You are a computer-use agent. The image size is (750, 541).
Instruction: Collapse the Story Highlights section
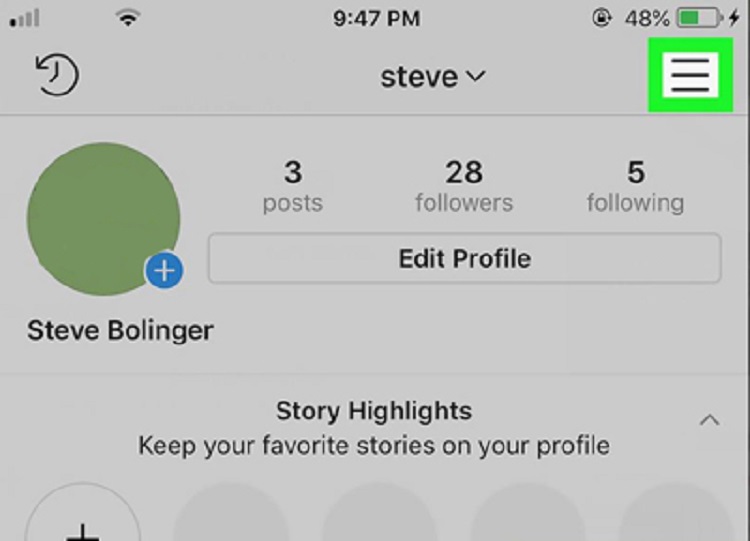(x=709, y=421)
